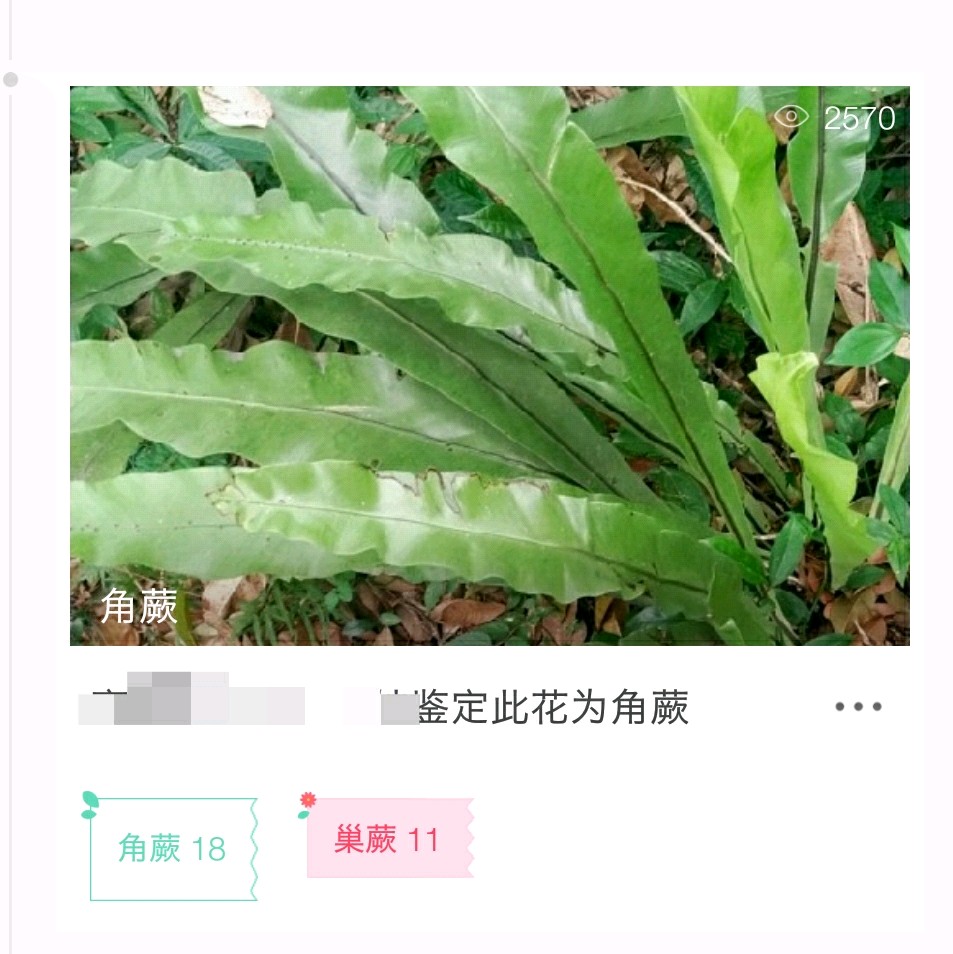Vote for the 角蕨 tag
Image resolution: width=953 pixels, height=954 pixels.
[x=172, y=849]
